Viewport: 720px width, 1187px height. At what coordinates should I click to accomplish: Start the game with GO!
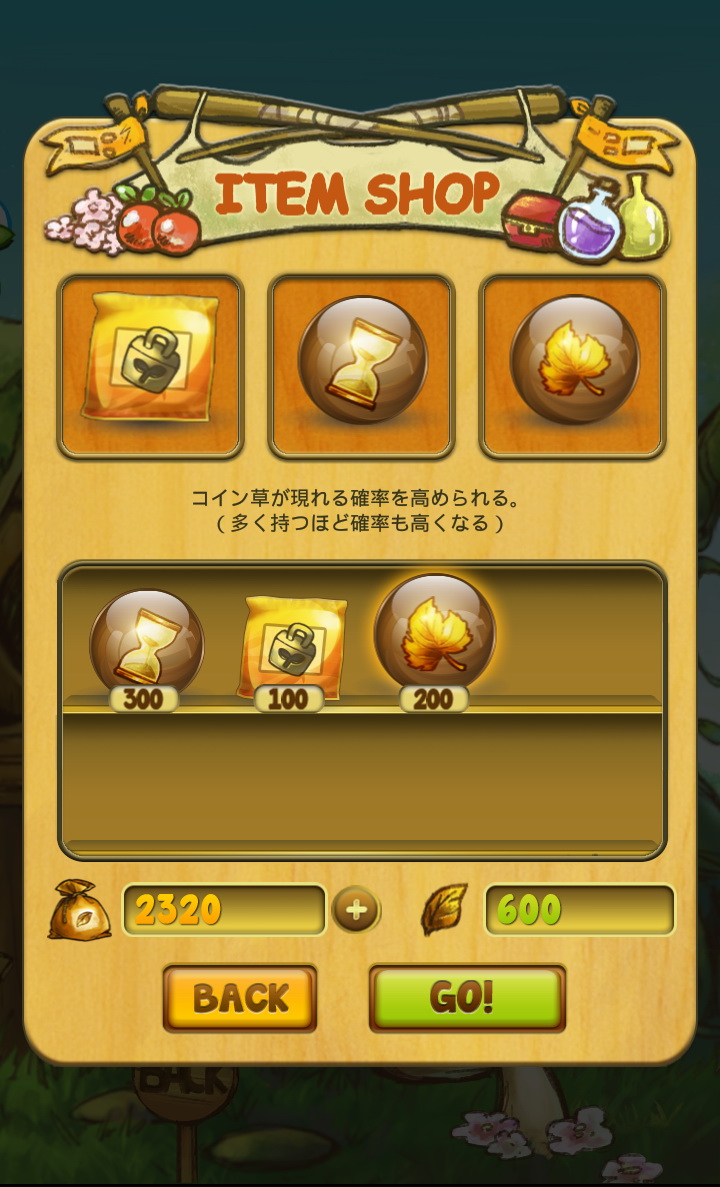(x=467, y=997)
